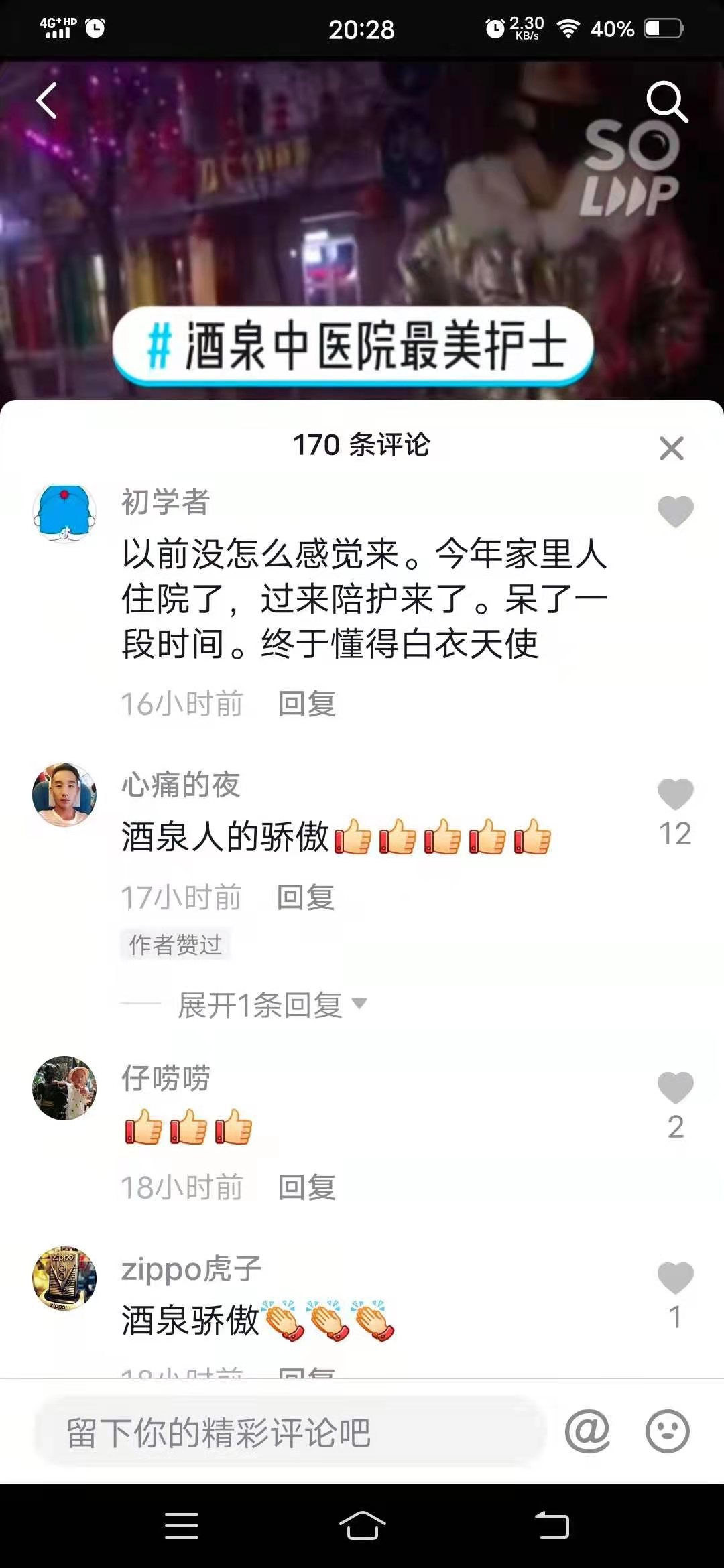724x1568 pixels.
Task: Reply to 心痛的夜's comment
Action: (x=306, y=897)
